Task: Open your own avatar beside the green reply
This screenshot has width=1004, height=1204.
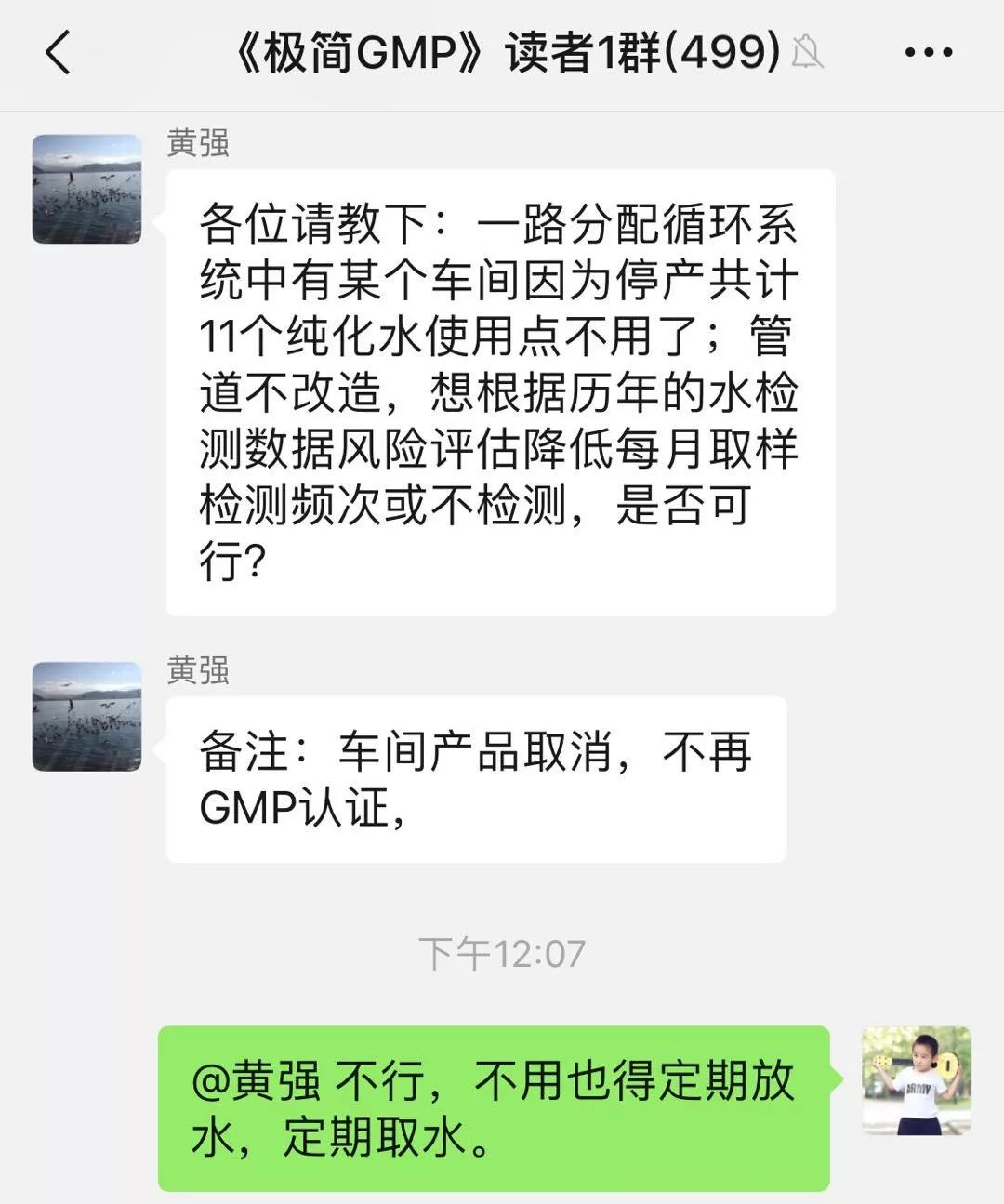Action: tap(917, 1080)
